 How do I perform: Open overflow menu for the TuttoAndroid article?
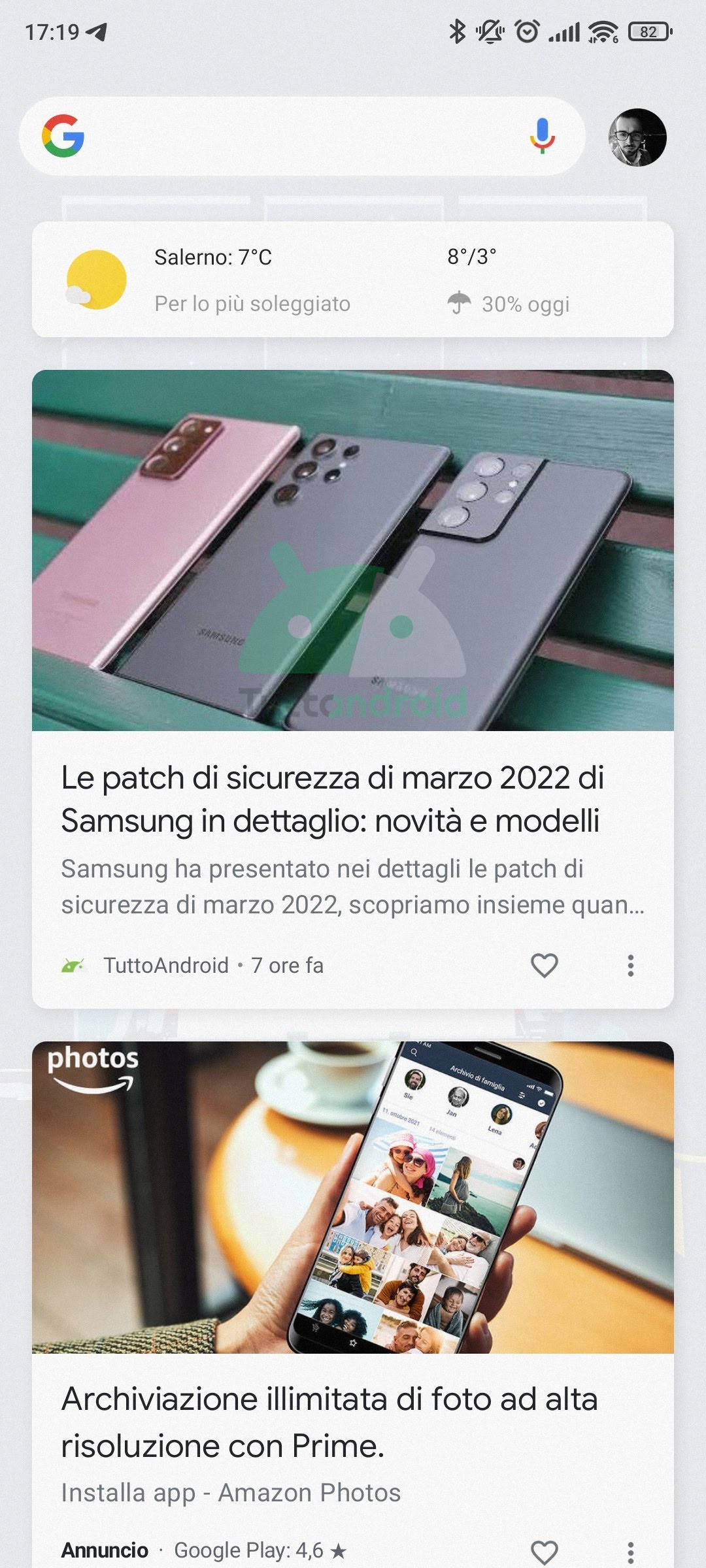pos(630,965)
